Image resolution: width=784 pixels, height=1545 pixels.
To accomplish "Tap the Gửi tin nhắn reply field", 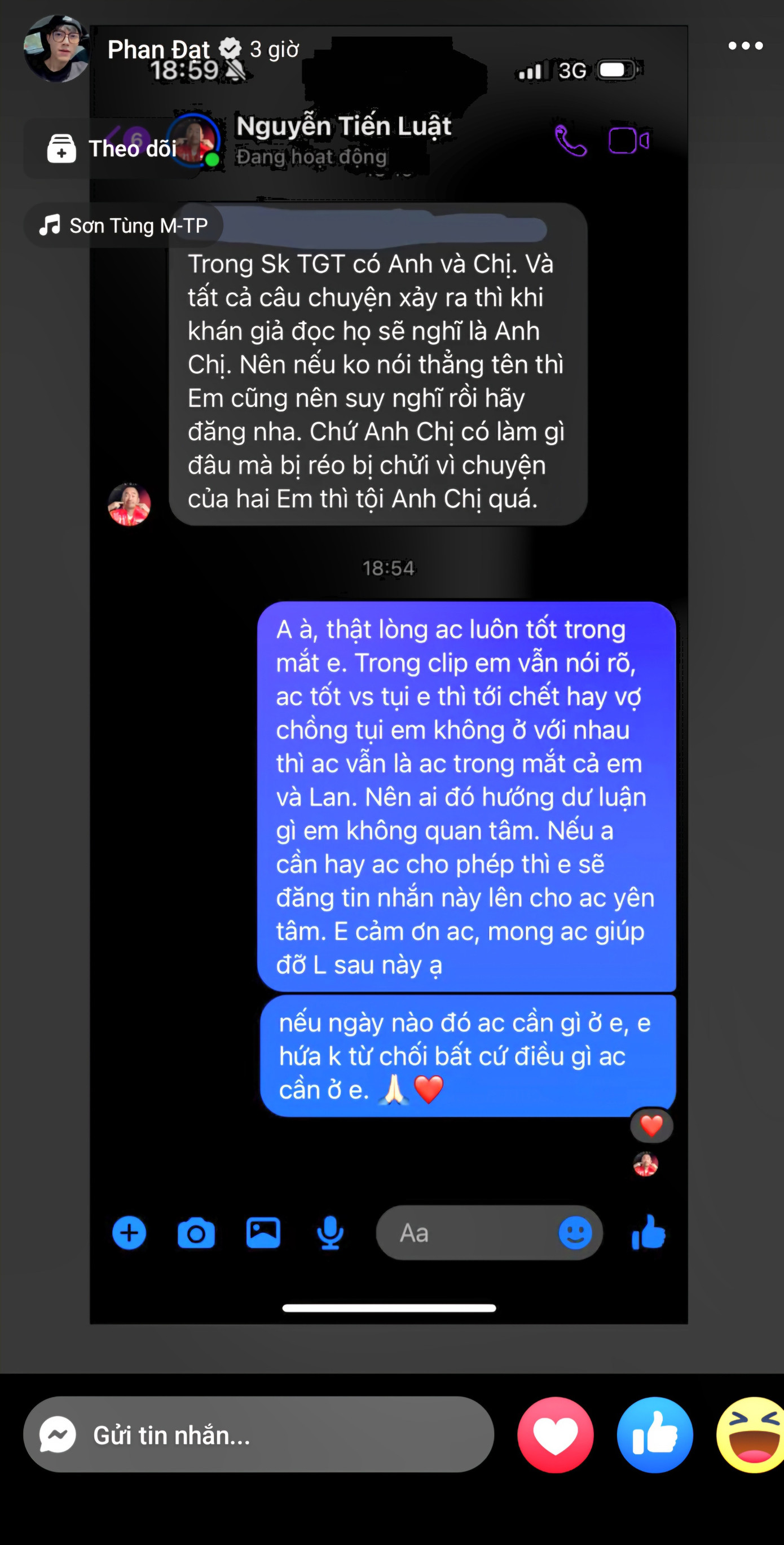I will [x=240, y=1436].
